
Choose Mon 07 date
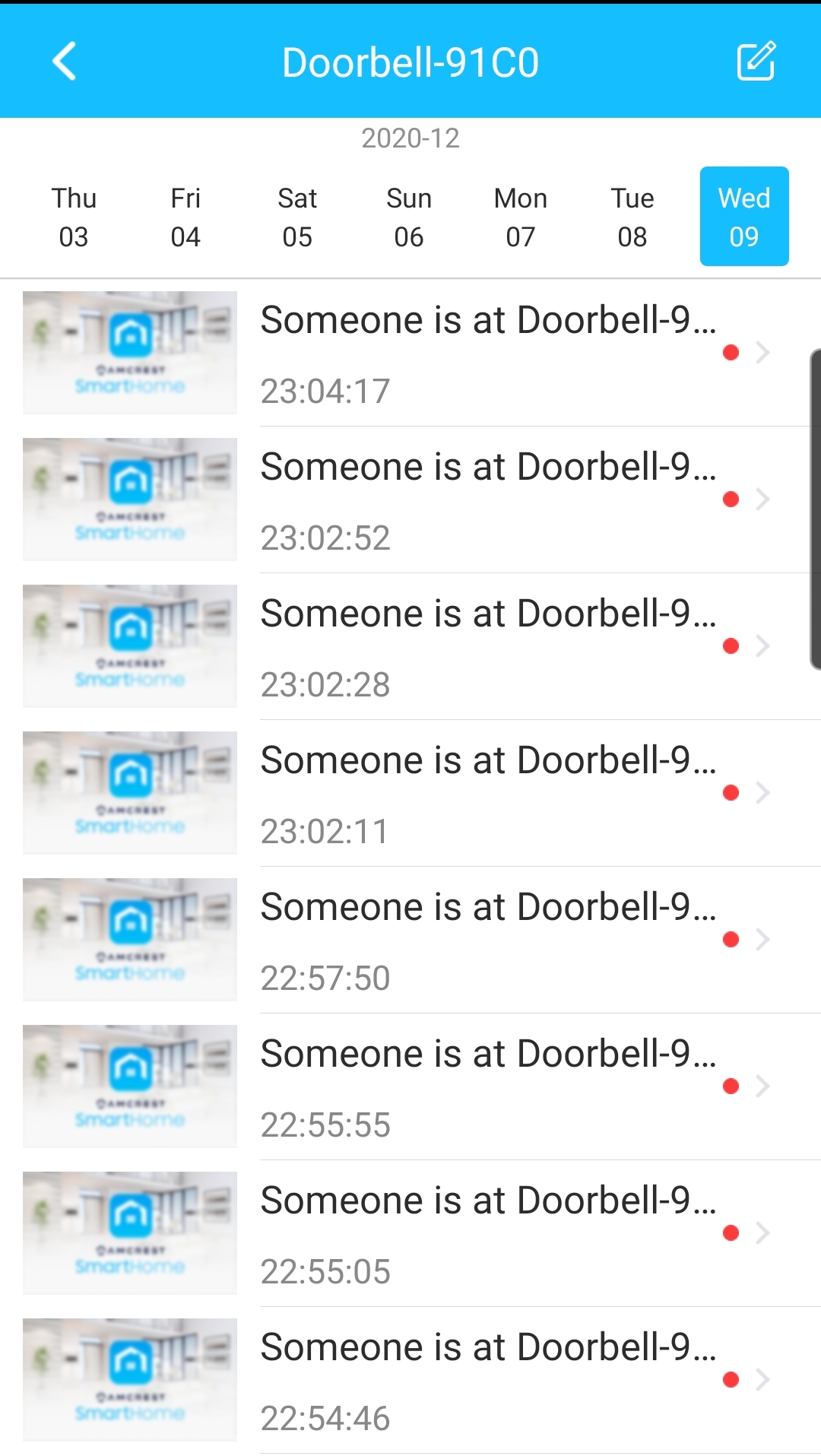[521, 217]
